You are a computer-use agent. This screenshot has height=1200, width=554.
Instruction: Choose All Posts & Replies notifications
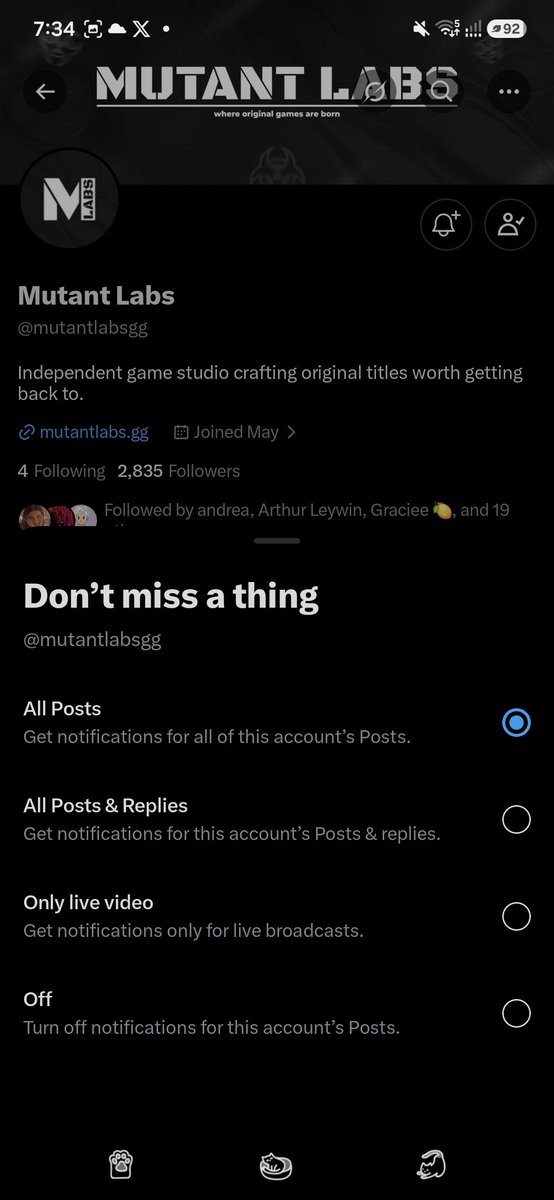[x=277, y=819]
